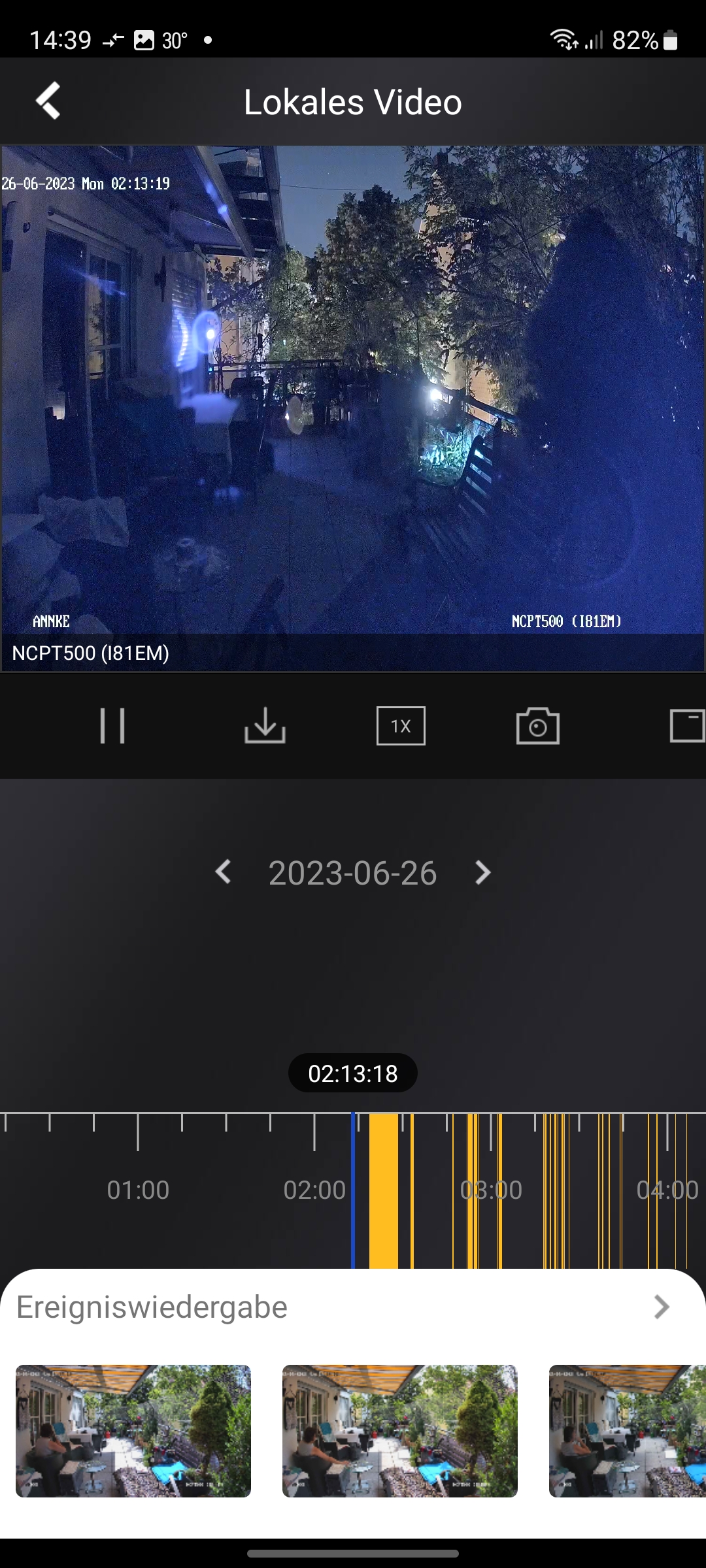Download the current recording
Screen dimensions: 706x1568
tap(265, 726)
